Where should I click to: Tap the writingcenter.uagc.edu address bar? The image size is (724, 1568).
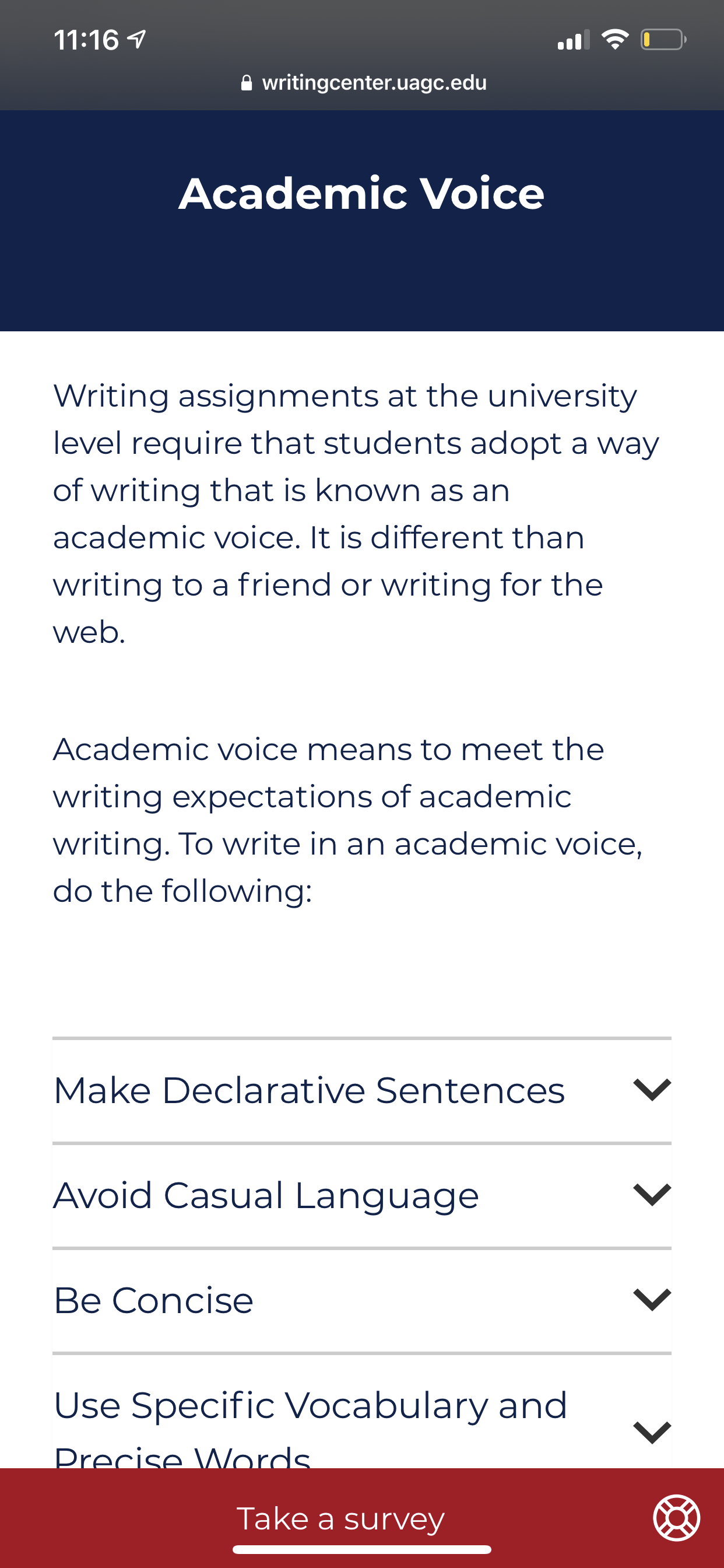coord(363,83)
